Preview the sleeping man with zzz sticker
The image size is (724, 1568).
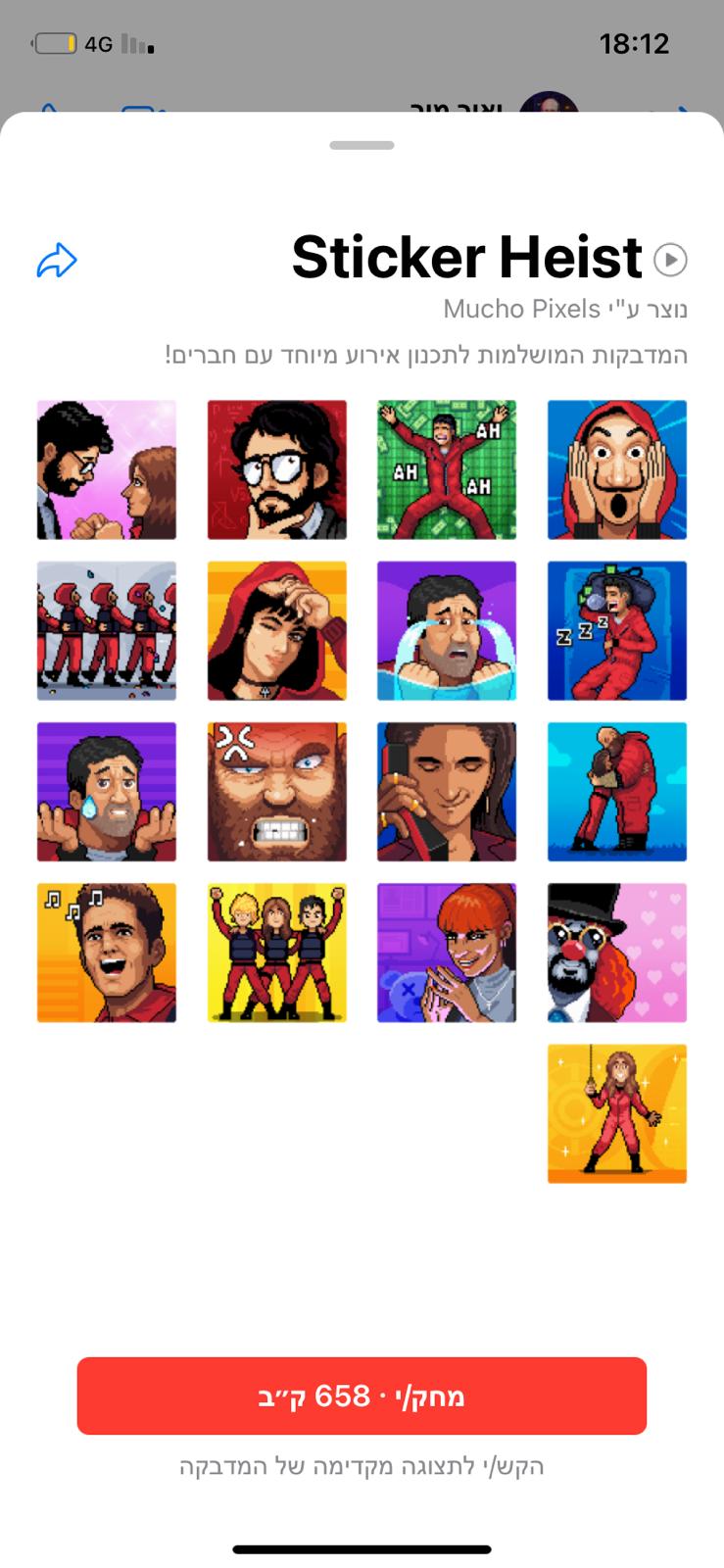coord(616,631)
